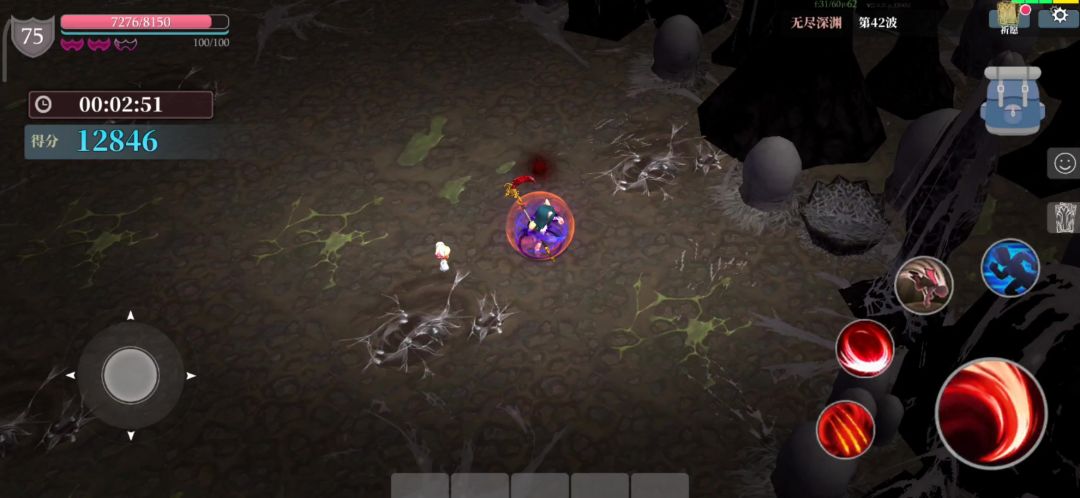Trigger the red claw marks skill

point(846,430)
